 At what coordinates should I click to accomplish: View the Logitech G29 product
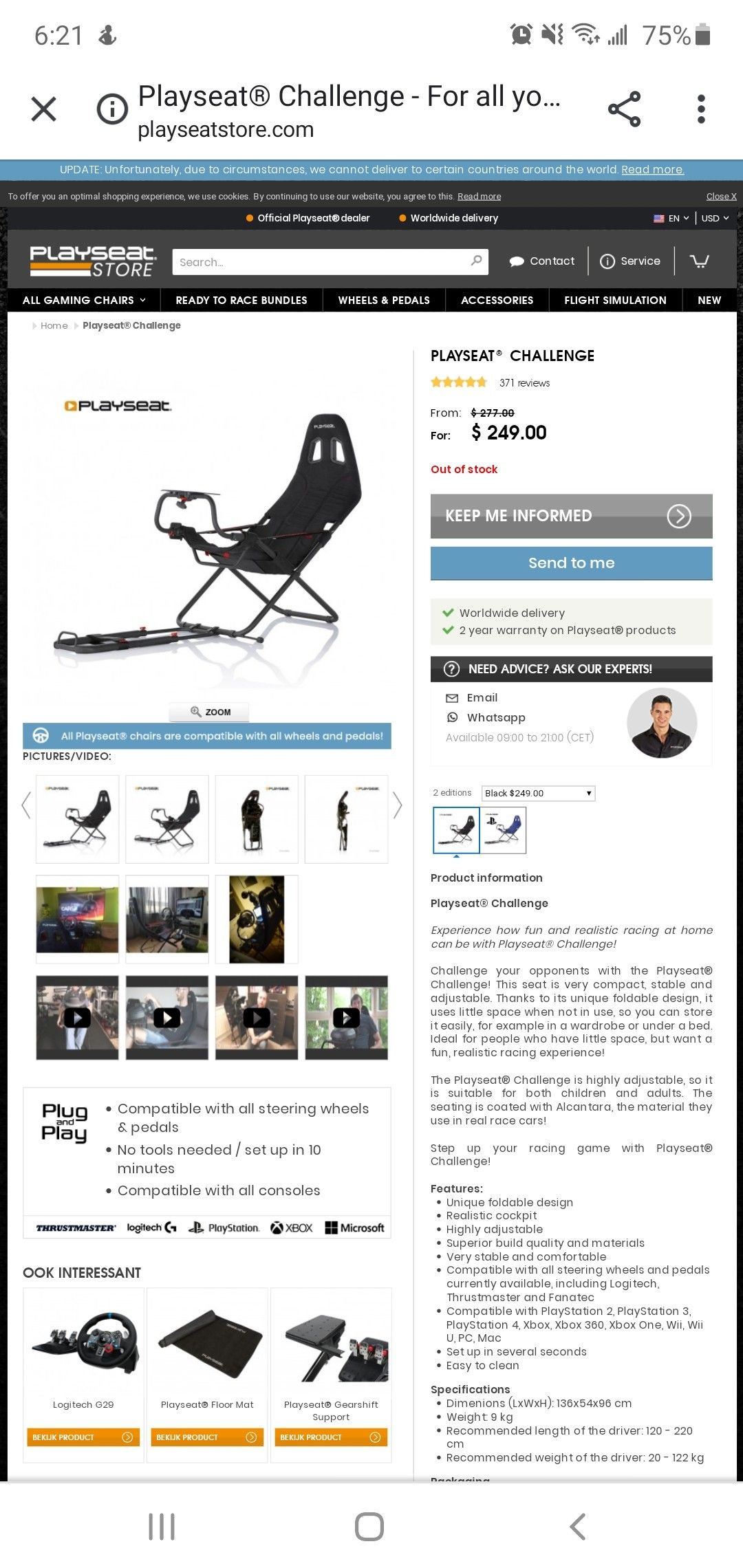point(83,1437)
